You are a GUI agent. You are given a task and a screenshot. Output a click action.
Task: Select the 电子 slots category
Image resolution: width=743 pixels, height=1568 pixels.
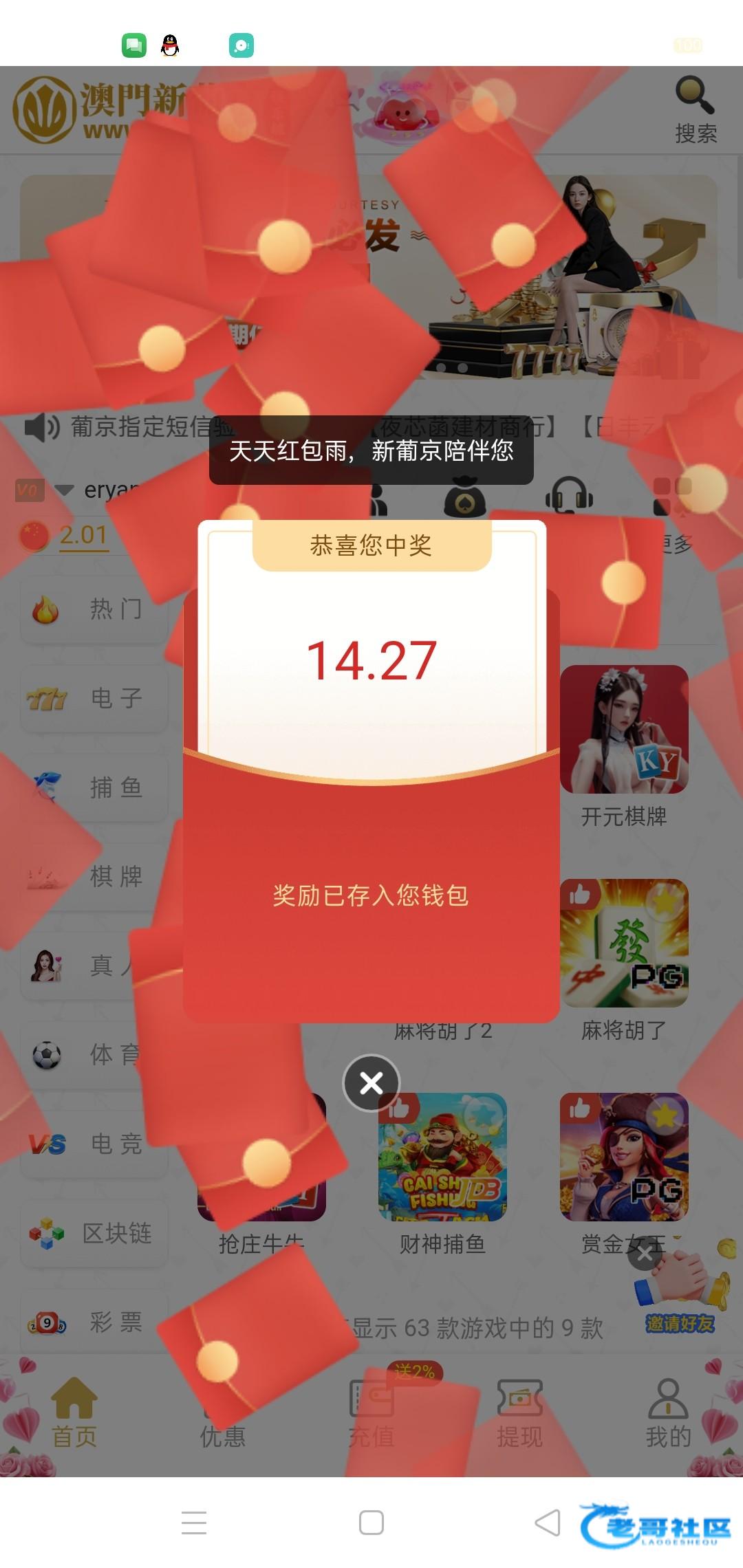[x=94, y=698]
